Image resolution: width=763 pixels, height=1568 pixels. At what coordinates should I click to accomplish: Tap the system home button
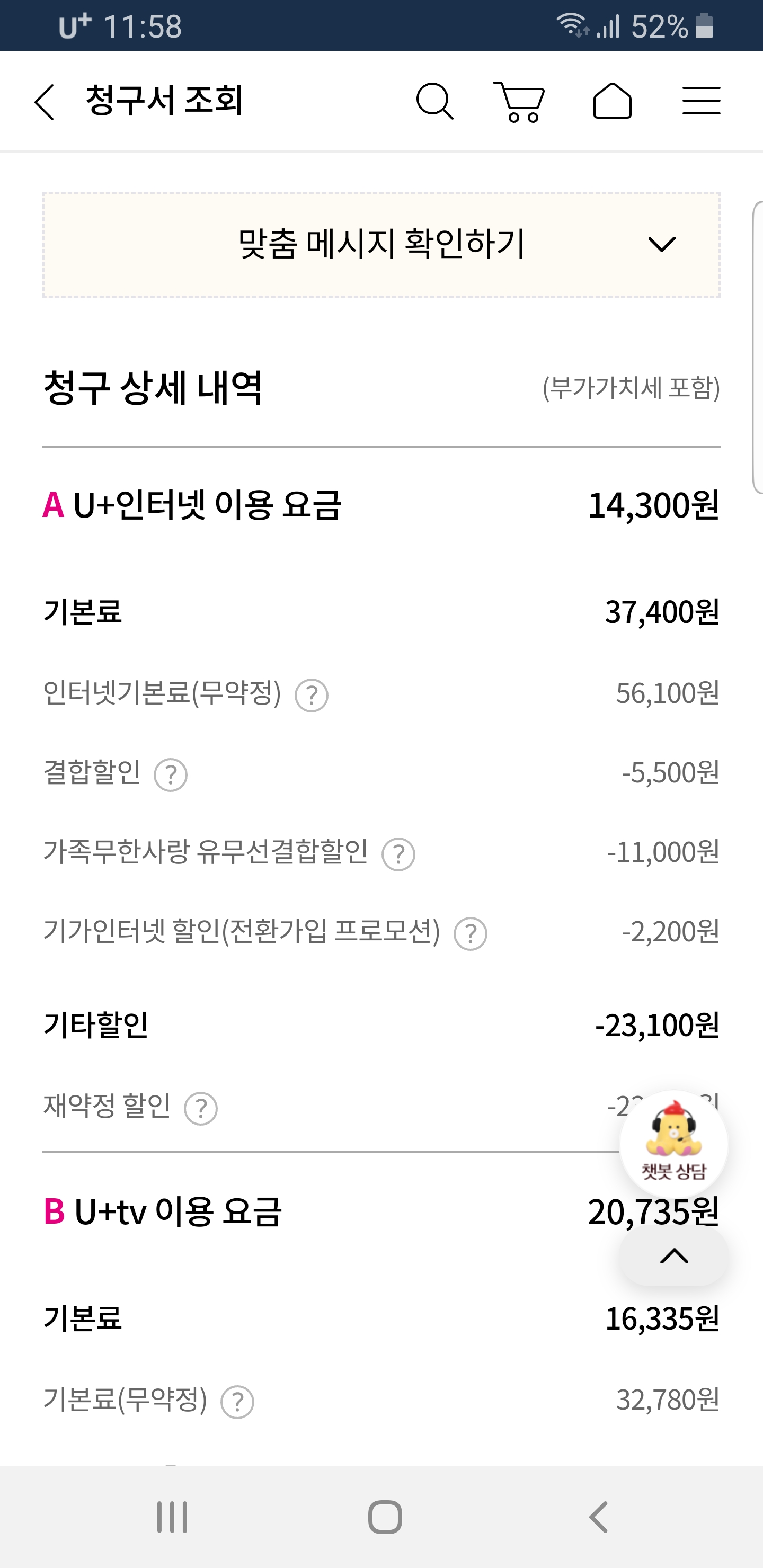pos(385,1517)
